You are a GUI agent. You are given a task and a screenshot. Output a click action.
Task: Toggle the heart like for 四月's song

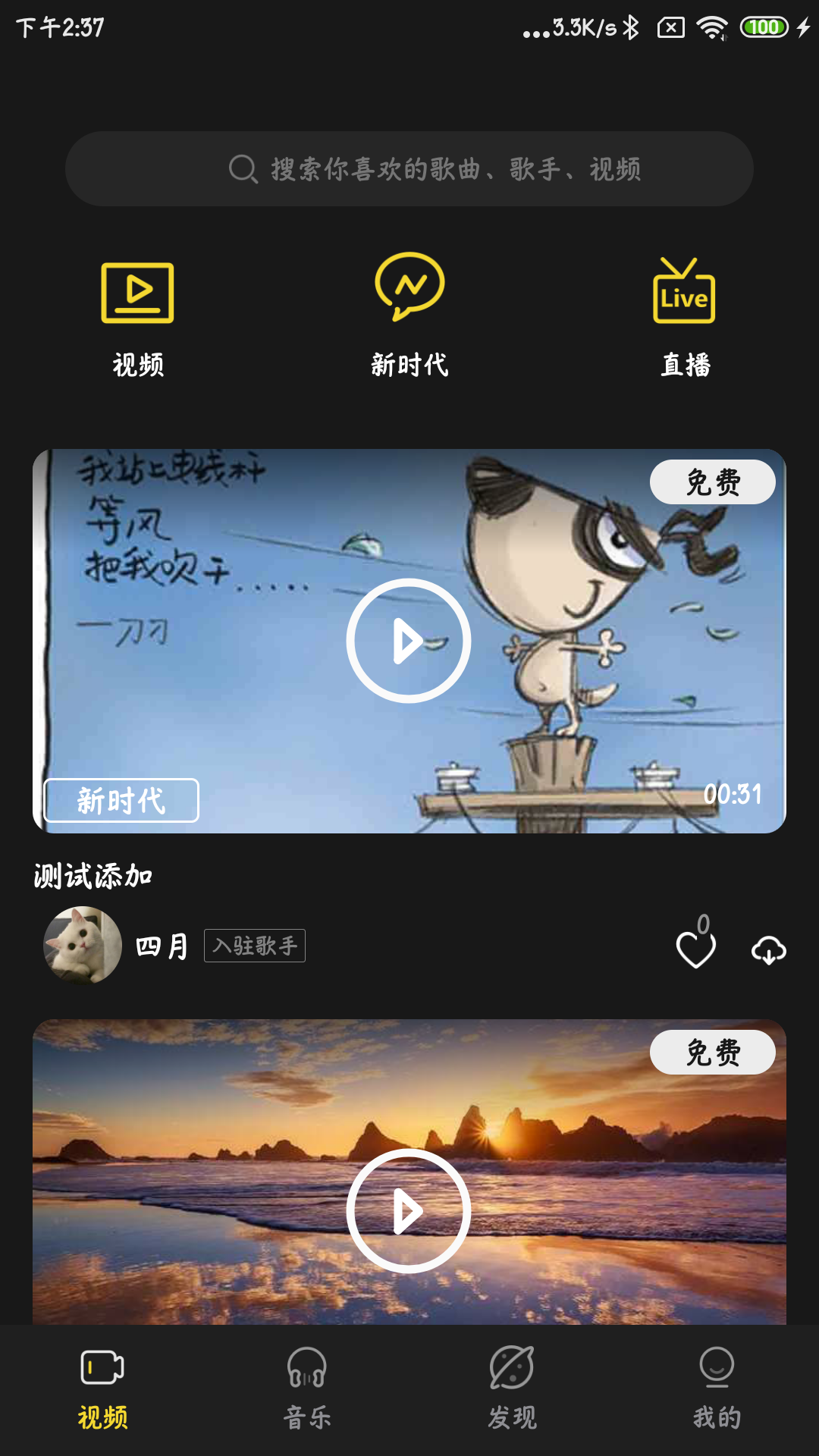(695, 948)
